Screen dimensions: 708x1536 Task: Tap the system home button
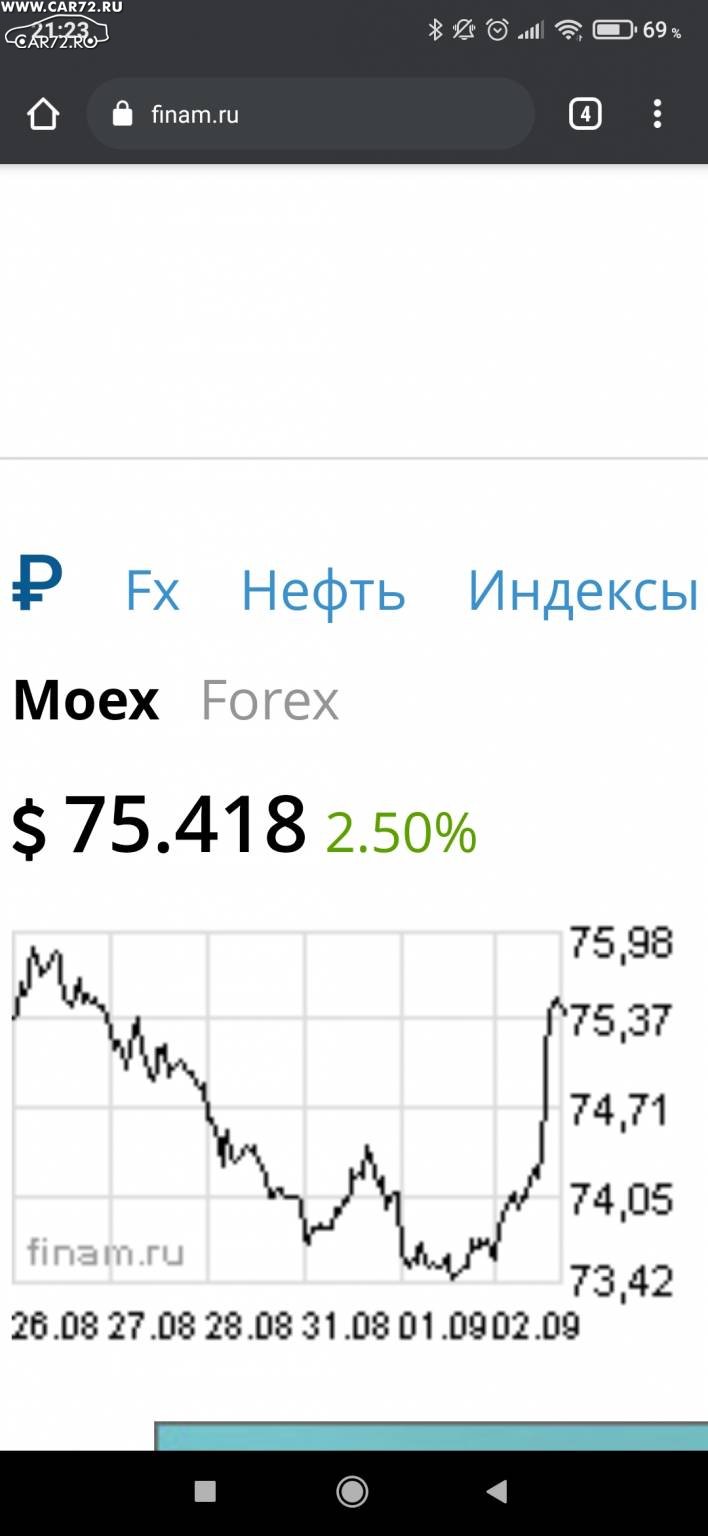pyautogui.click(x=352, y=1492)
